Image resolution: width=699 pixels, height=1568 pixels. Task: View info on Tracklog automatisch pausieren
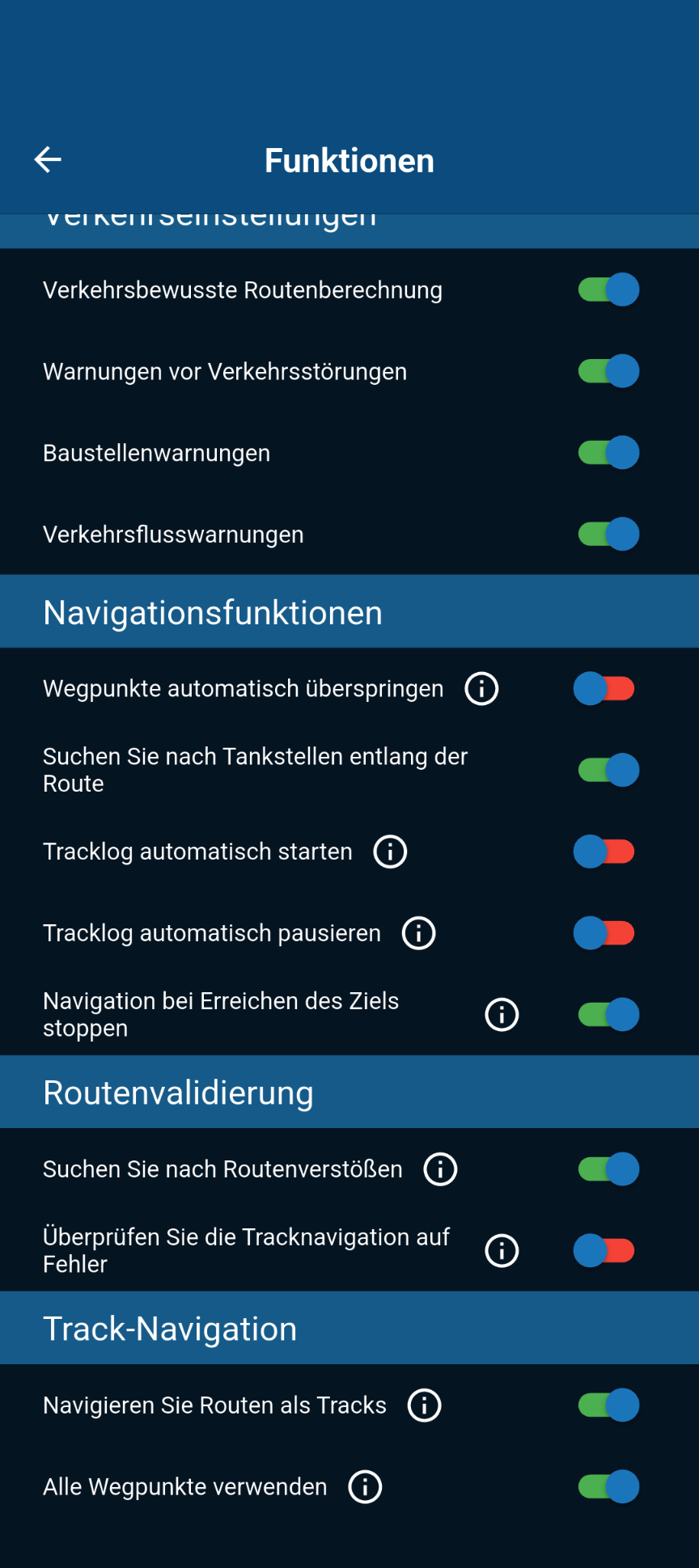click(418, 933)
